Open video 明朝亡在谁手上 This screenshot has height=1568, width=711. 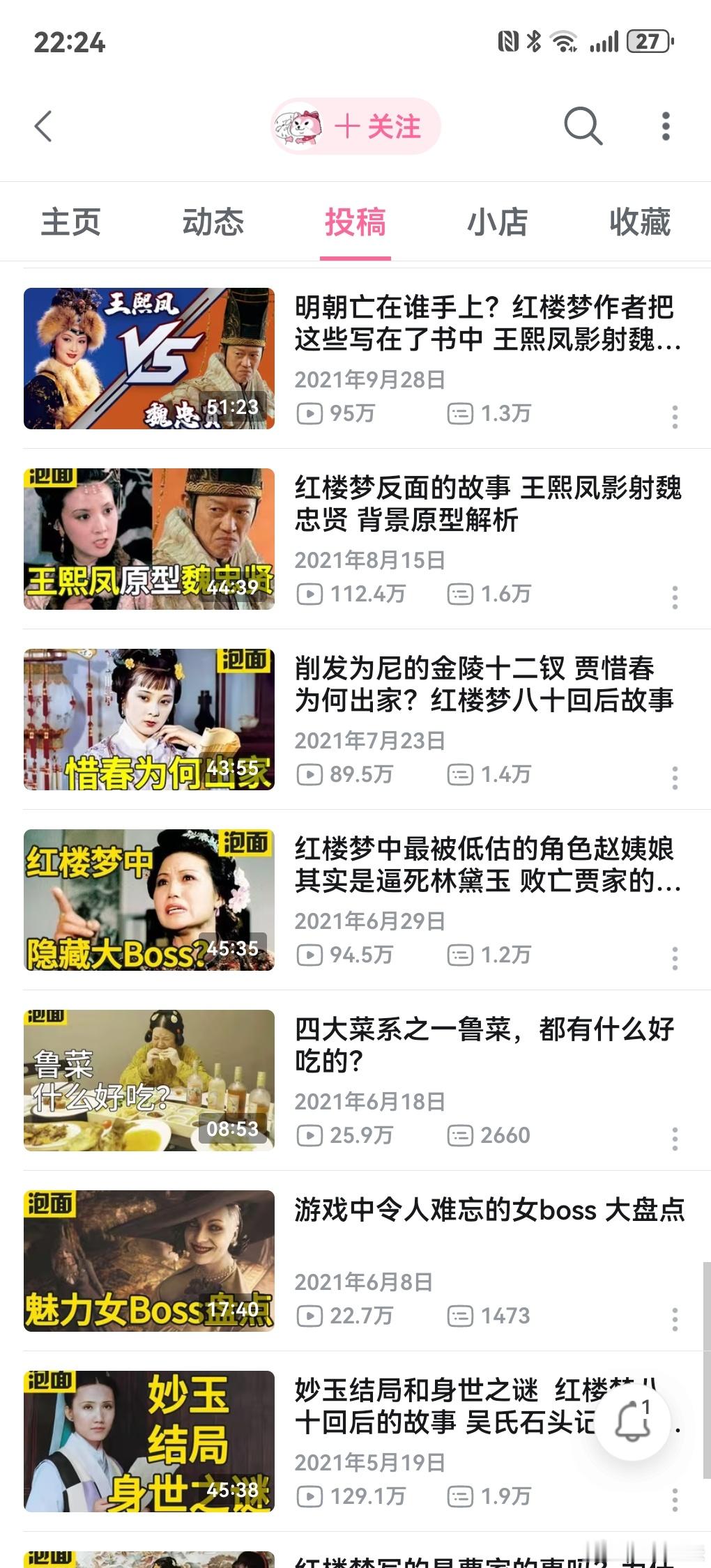coord(487,323)
